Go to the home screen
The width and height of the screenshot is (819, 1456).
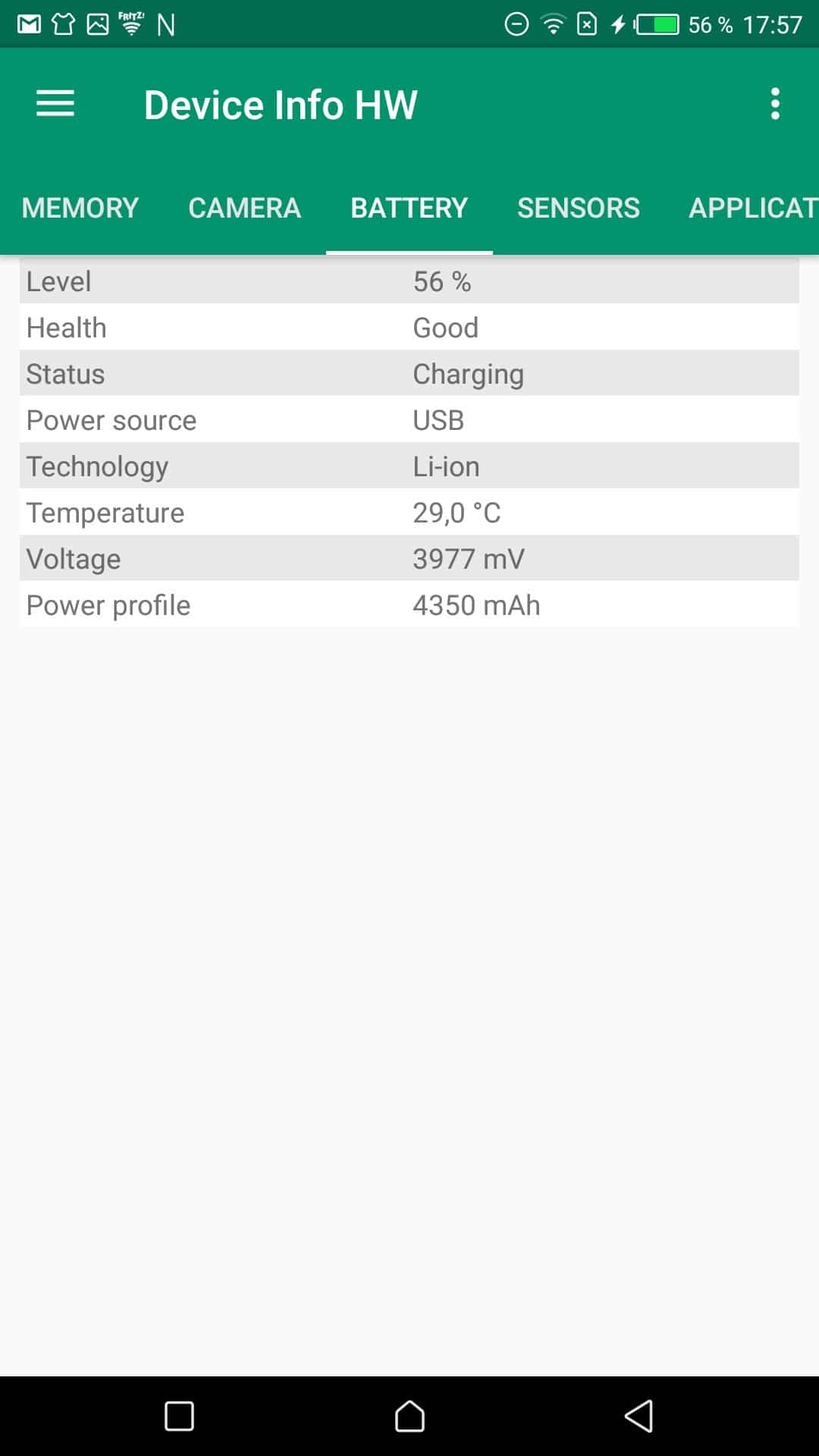click(409, 1416)
